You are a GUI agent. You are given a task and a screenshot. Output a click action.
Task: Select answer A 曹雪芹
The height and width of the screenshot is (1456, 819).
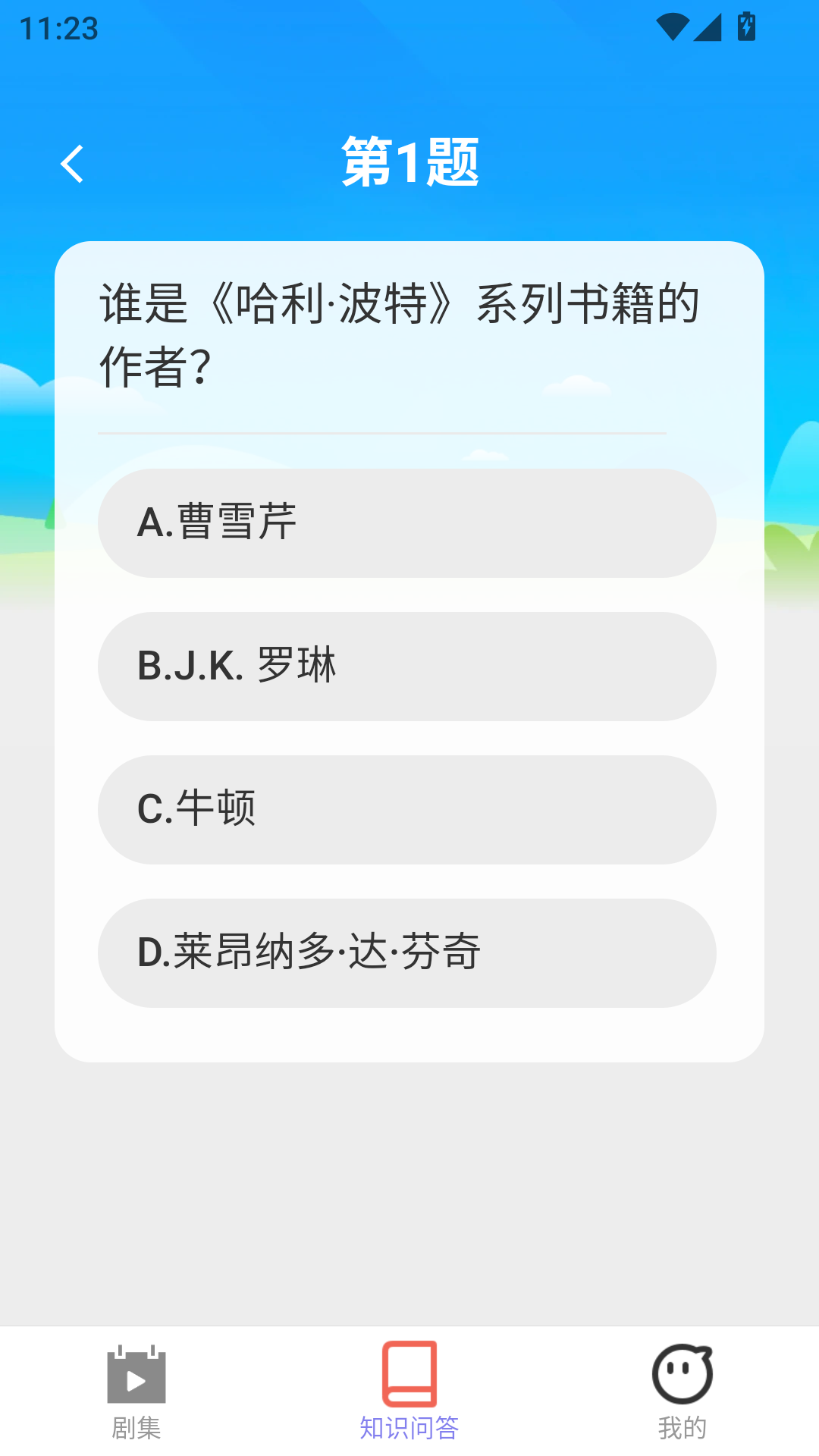(x=407, y=522)
